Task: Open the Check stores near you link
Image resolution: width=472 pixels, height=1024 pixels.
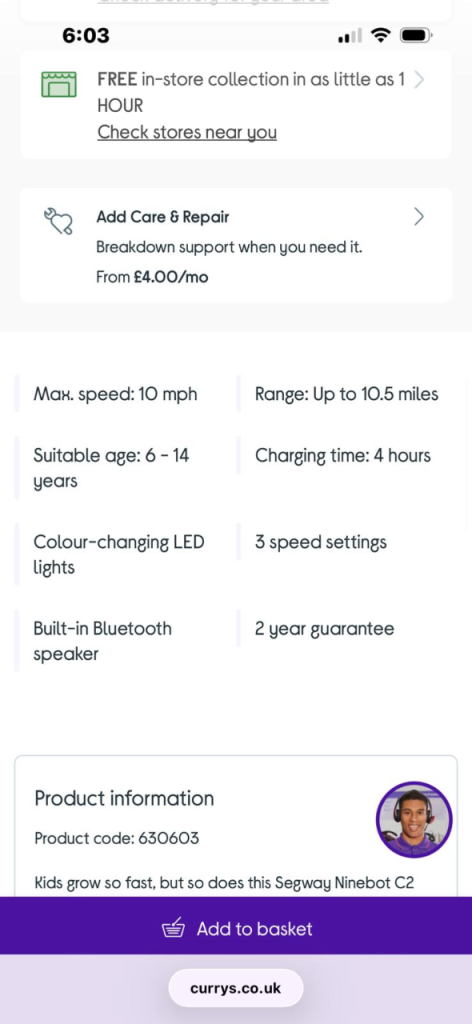Action: [187, 133]
